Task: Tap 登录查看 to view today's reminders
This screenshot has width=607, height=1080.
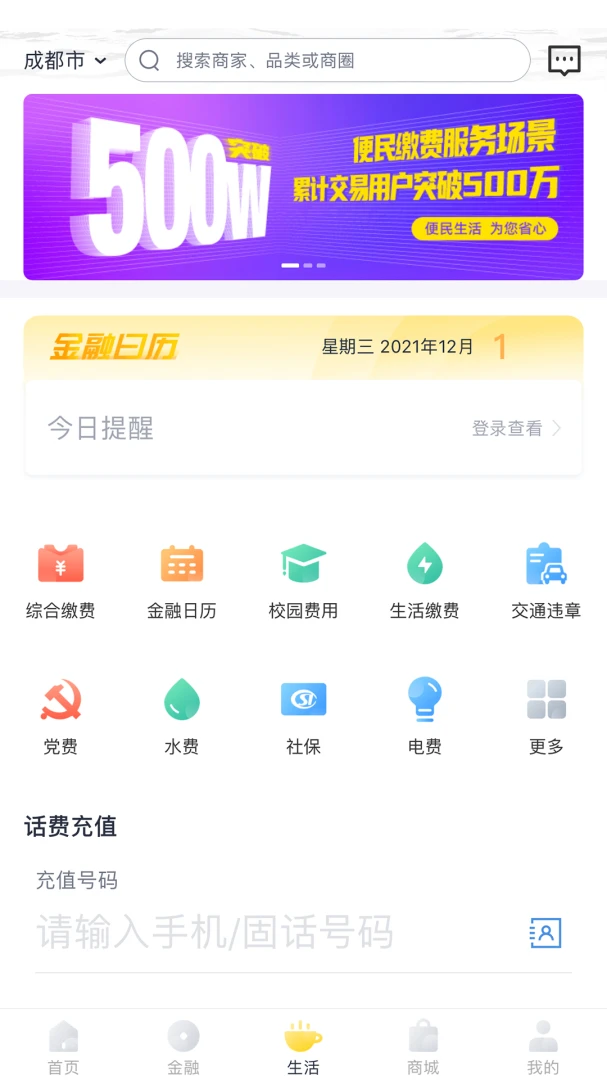Action: pos(516,429)
